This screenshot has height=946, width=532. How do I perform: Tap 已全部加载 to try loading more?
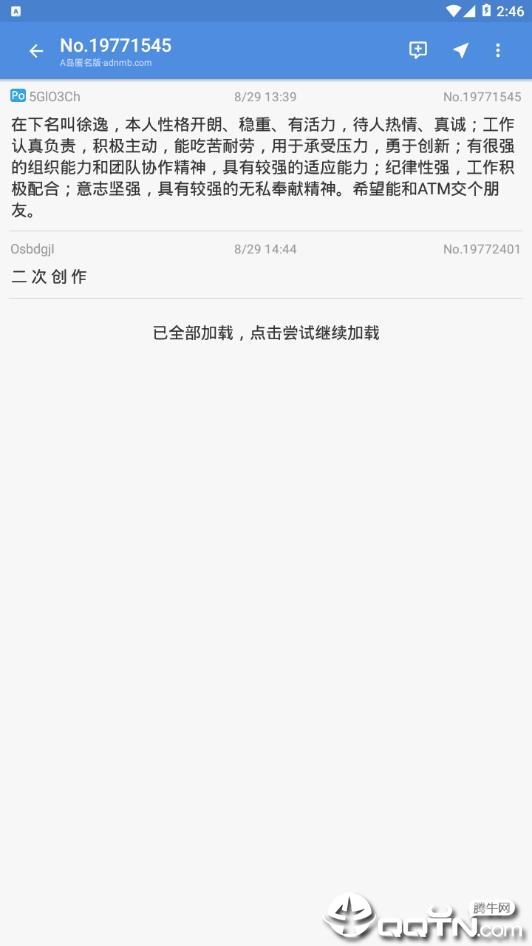point(266,333)
